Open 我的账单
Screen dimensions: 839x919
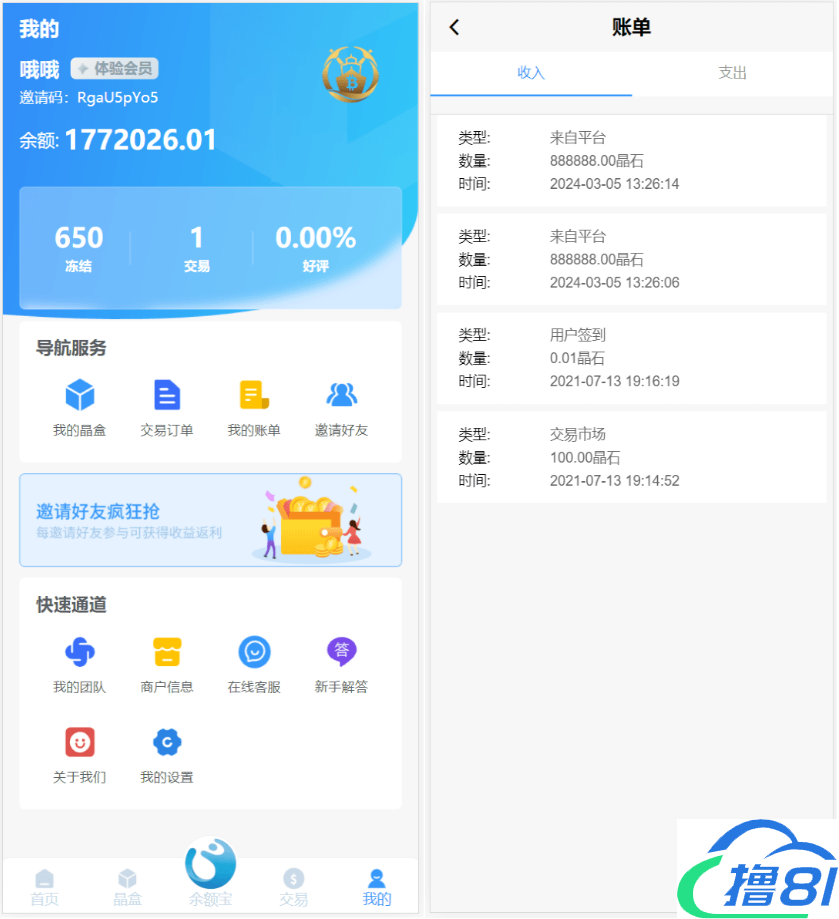click(254, 408)
